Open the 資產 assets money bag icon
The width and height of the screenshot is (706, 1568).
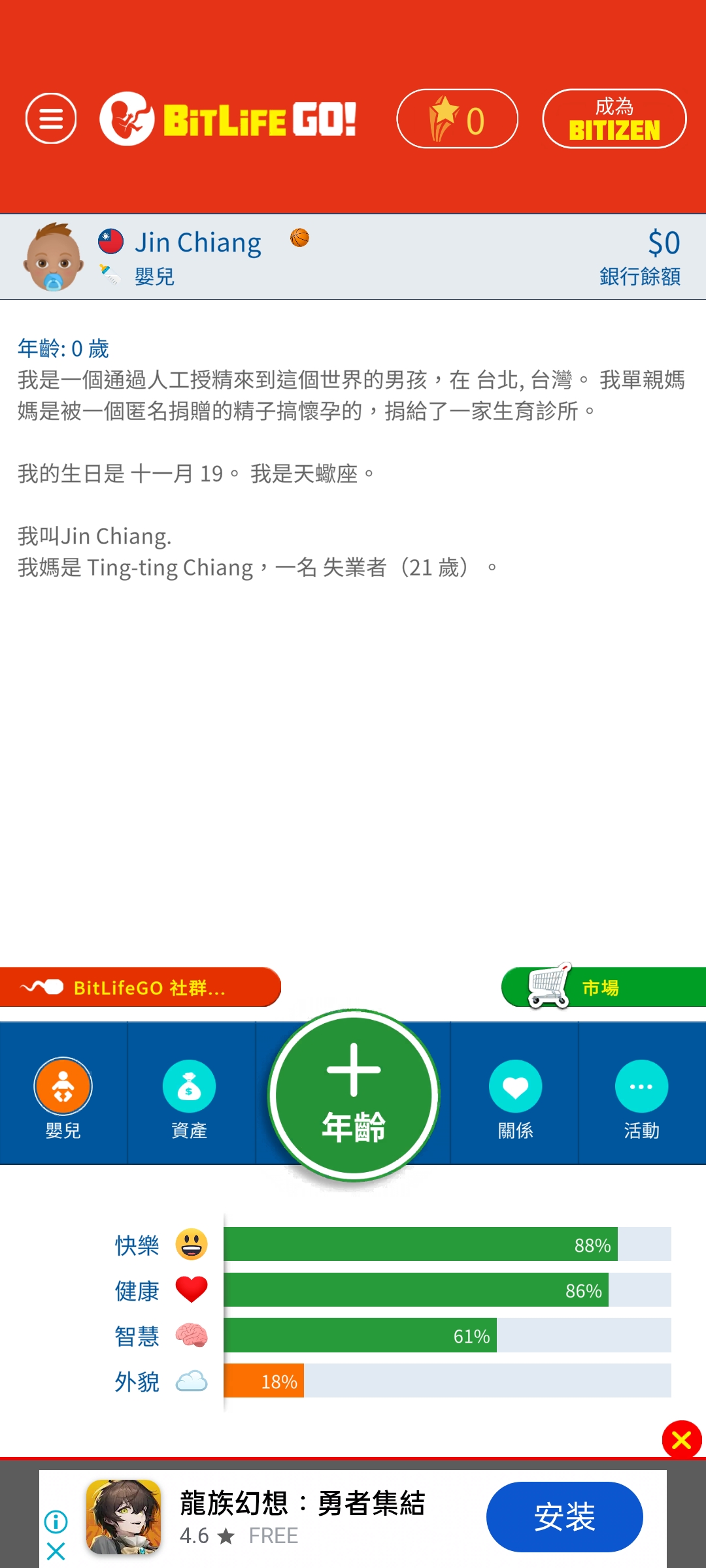[x=189, y=1086]
